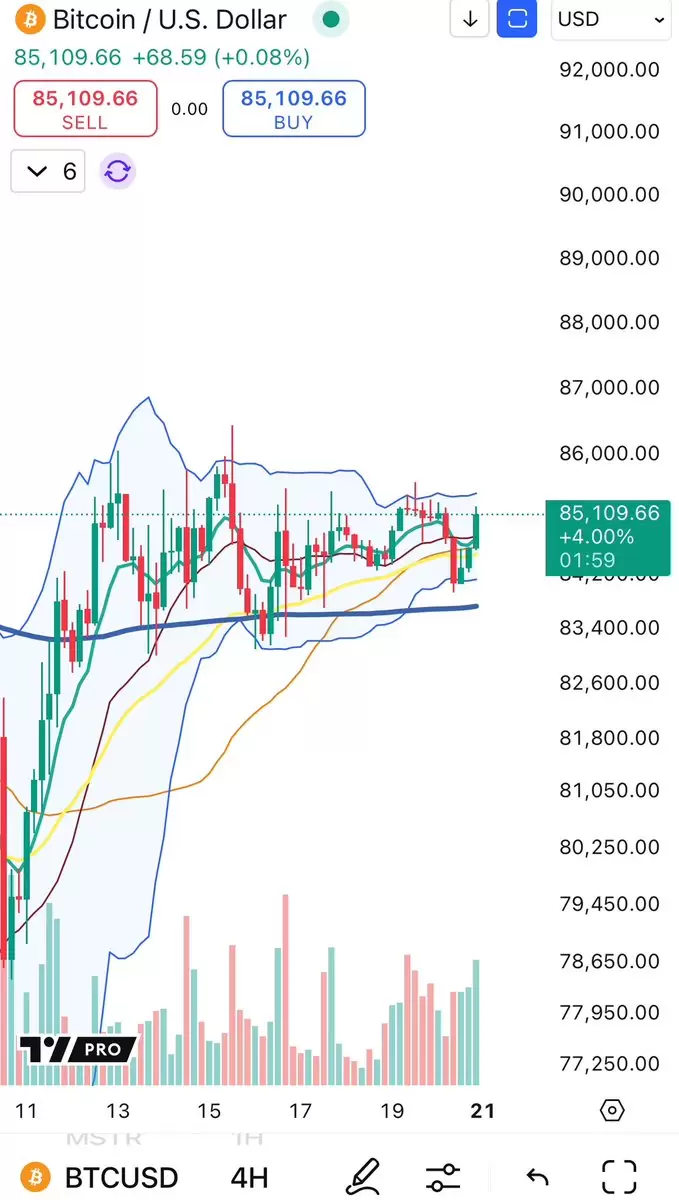Tap the purple refresh icon
This screenshot has height=1200, width=679.
point(118,171)
